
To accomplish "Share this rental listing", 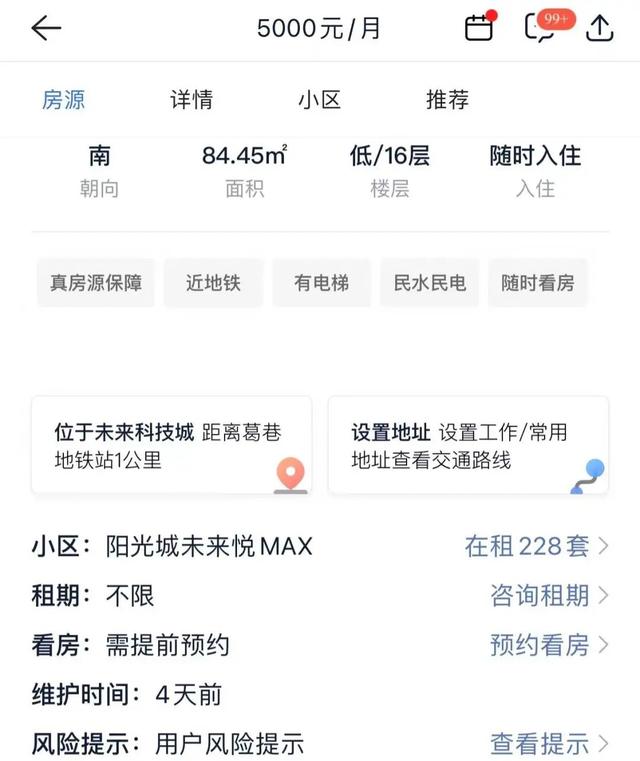I will (599, 27).
